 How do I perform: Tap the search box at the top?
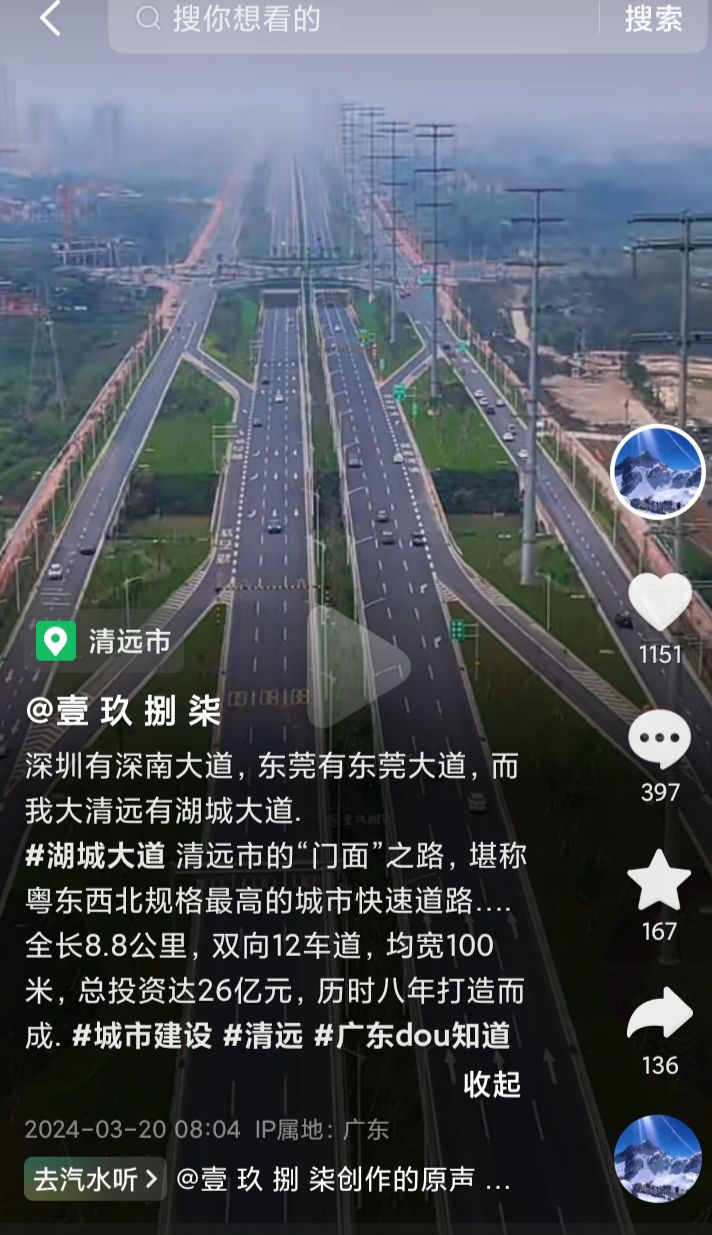360,19
